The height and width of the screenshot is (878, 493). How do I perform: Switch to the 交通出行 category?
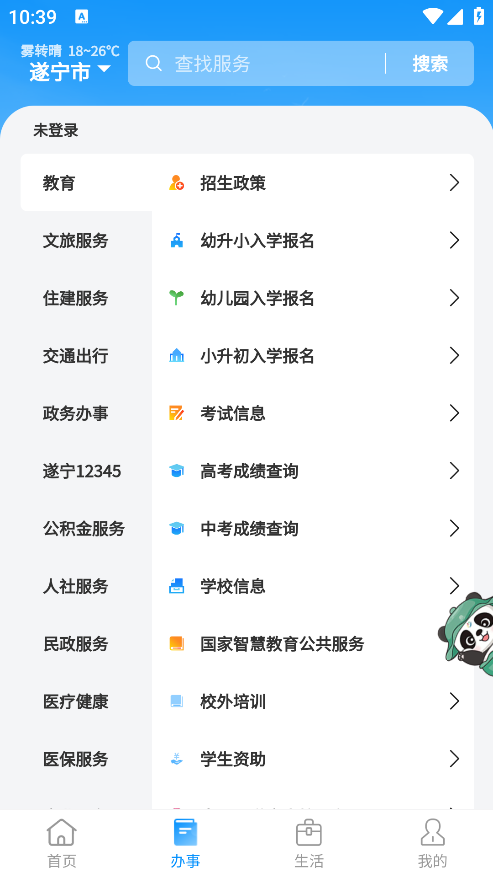(76, 356)
